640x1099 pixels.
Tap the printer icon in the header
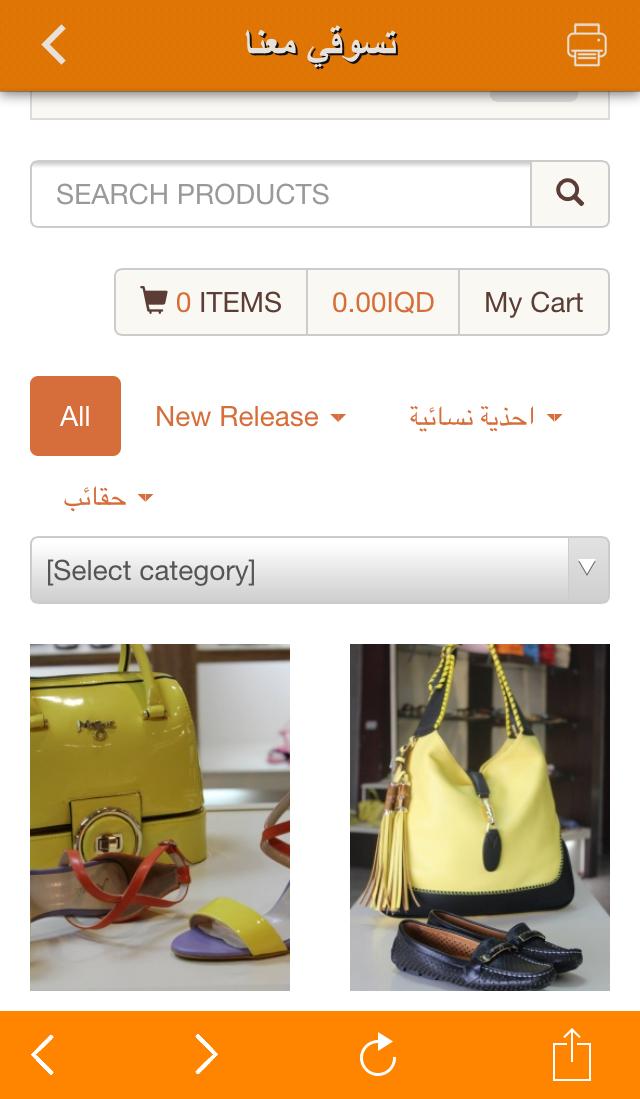(x=587, y=45)
